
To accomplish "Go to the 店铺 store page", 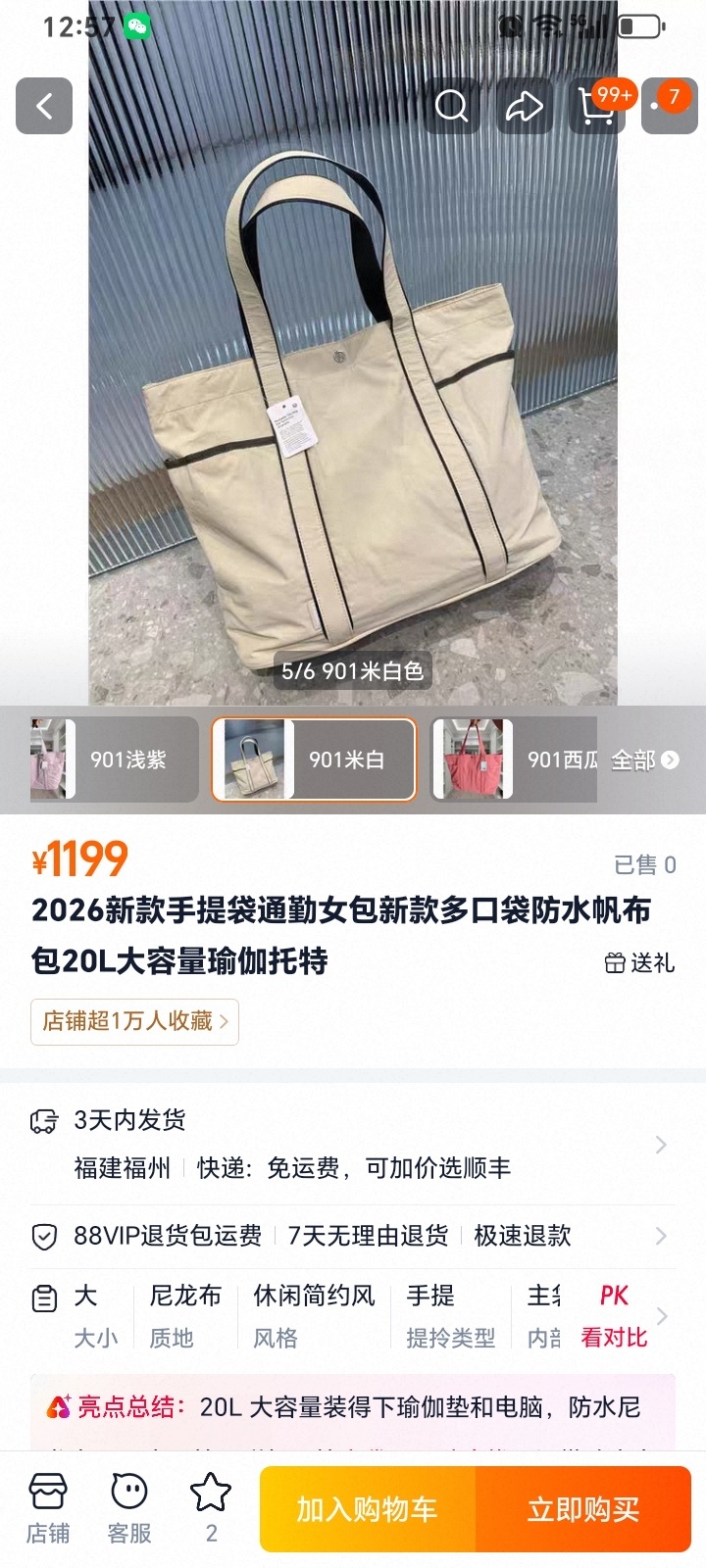I will (48, 1509).
